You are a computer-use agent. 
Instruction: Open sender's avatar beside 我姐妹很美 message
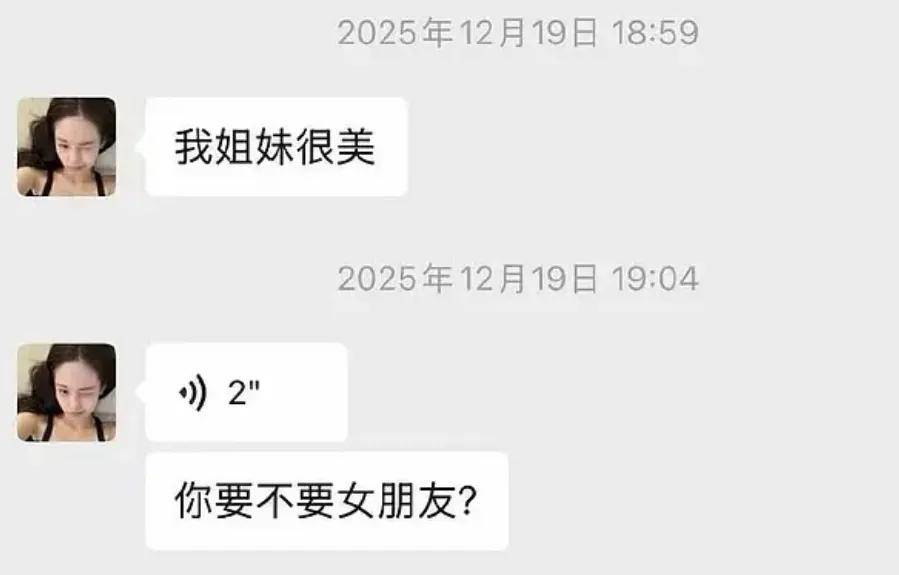coord(66,147)
